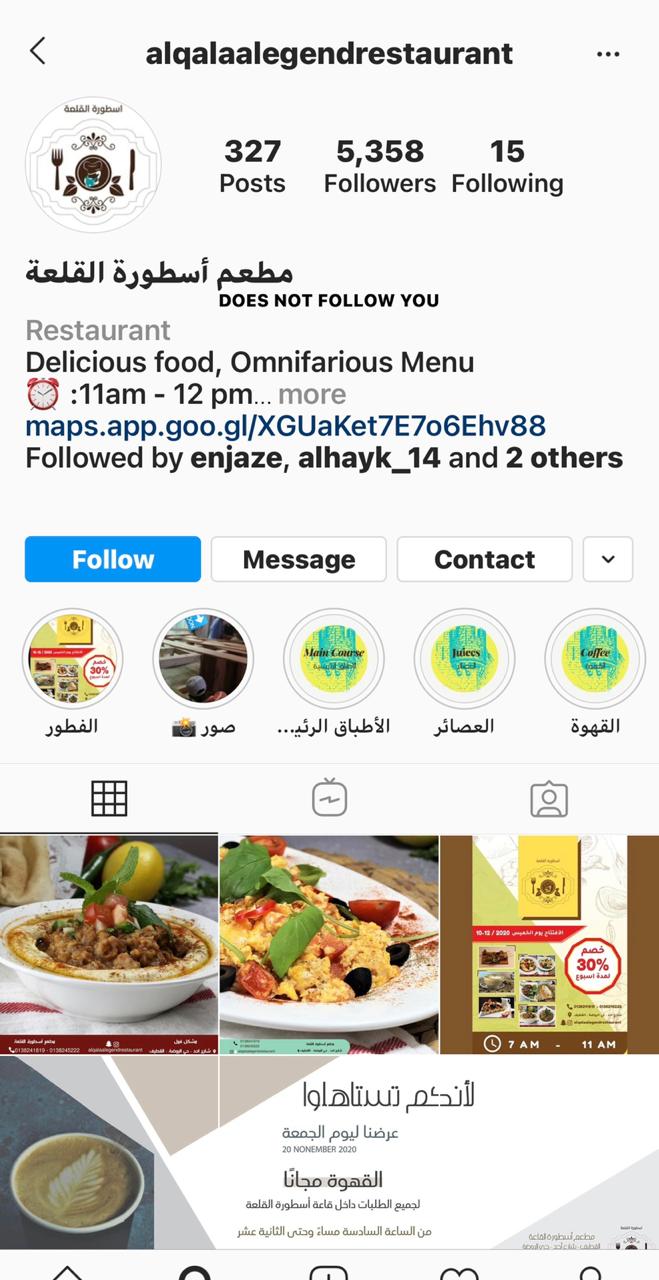Go back using the top arrow

coord(38,51)
